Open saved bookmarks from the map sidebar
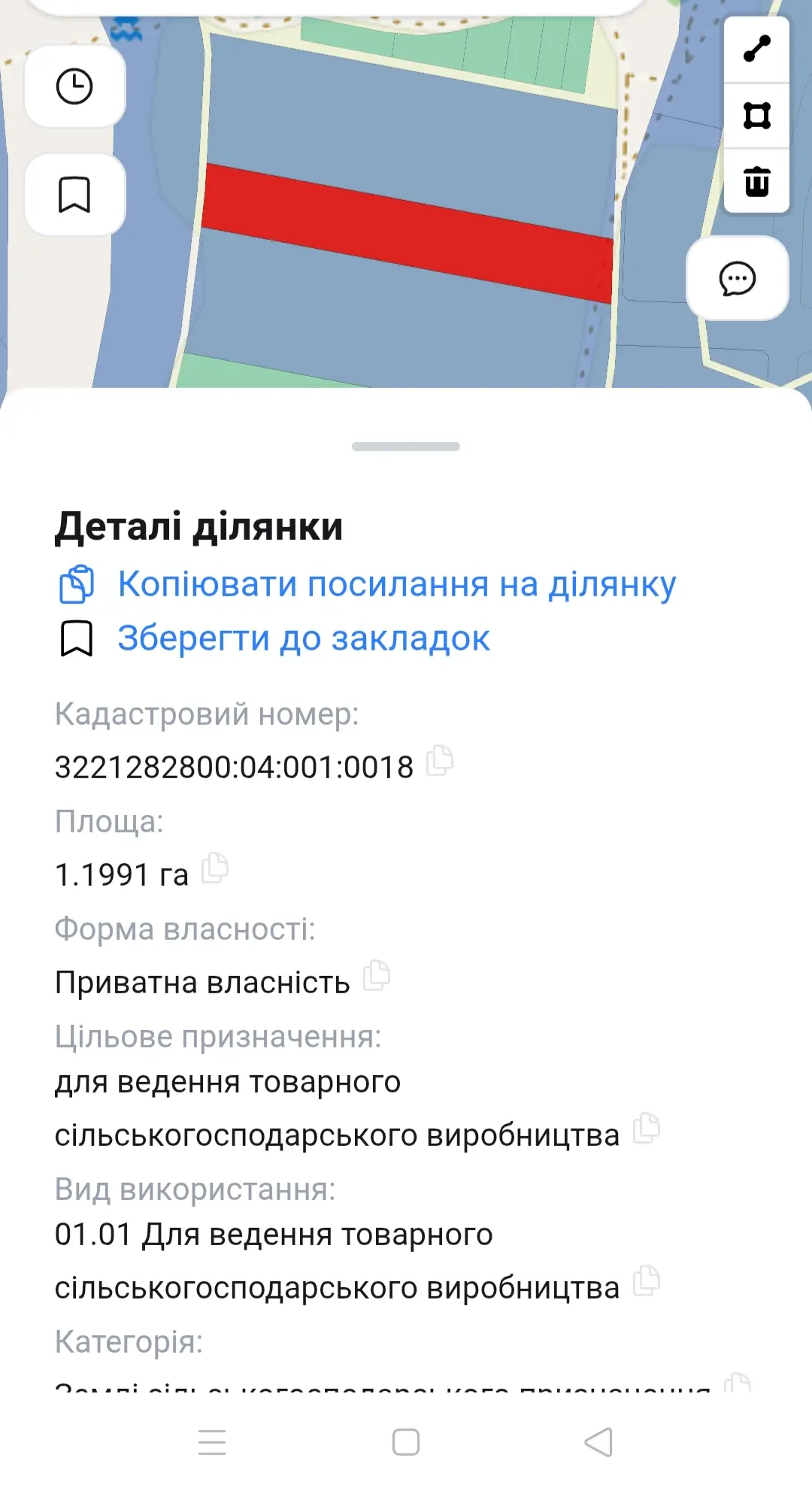 click(x=74, y=193)
